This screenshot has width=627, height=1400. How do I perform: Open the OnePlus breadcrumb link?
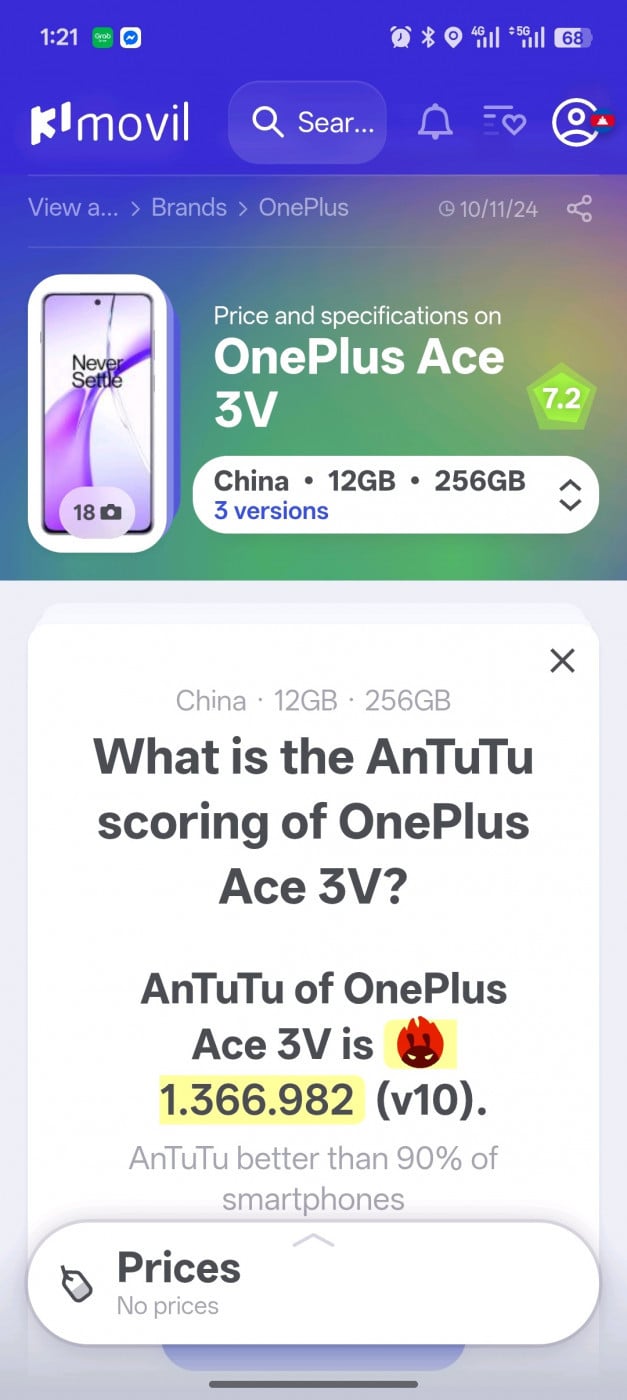click(303, 208)
